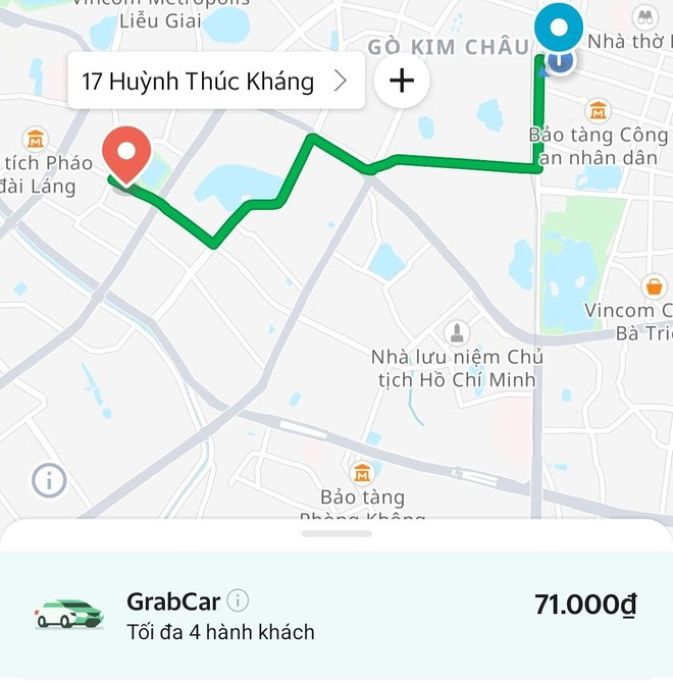
Task: Open the map info icon
Action: pos(49,480)
